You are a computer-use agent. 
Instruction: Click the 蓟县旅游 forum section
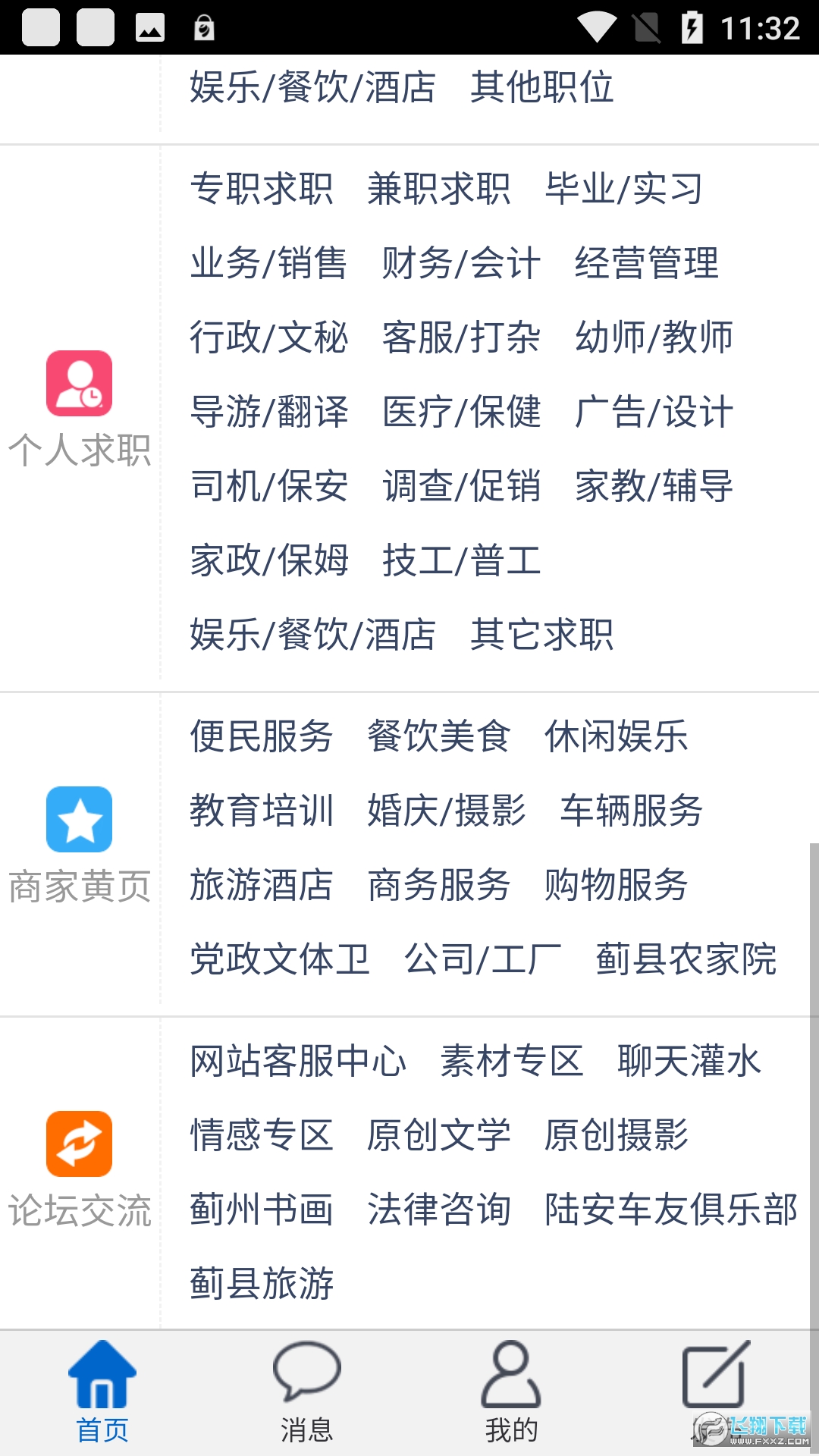click(x=263, y=1282)
